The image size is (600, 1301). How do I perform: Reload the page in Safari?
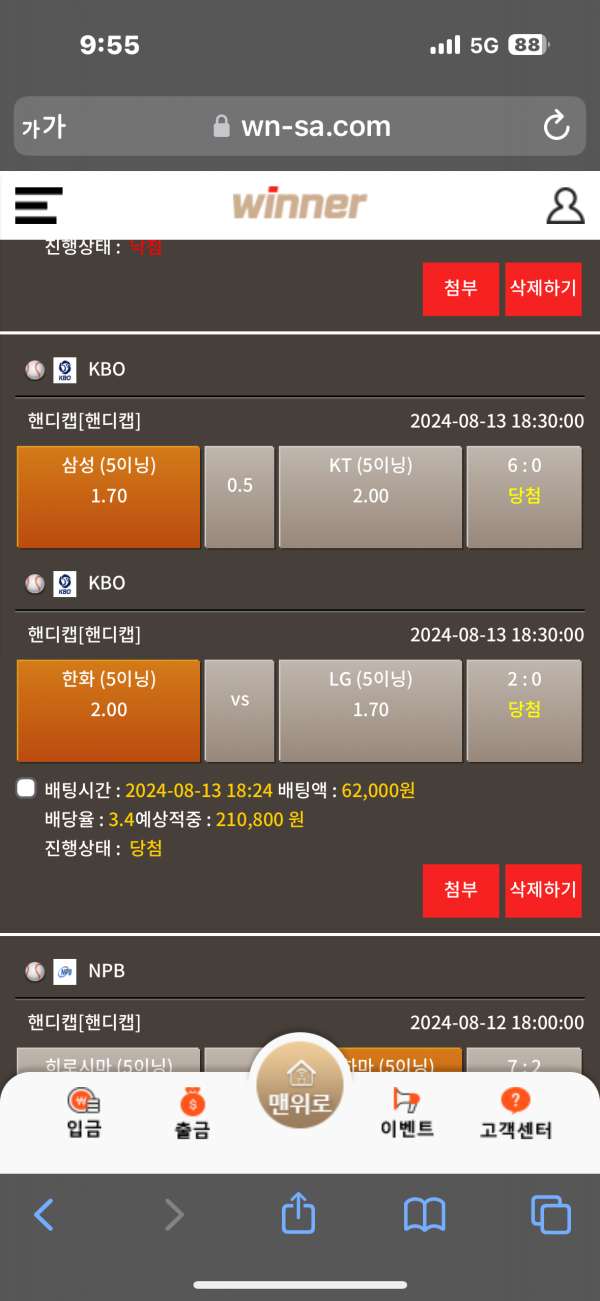click(x=555, y=126)
